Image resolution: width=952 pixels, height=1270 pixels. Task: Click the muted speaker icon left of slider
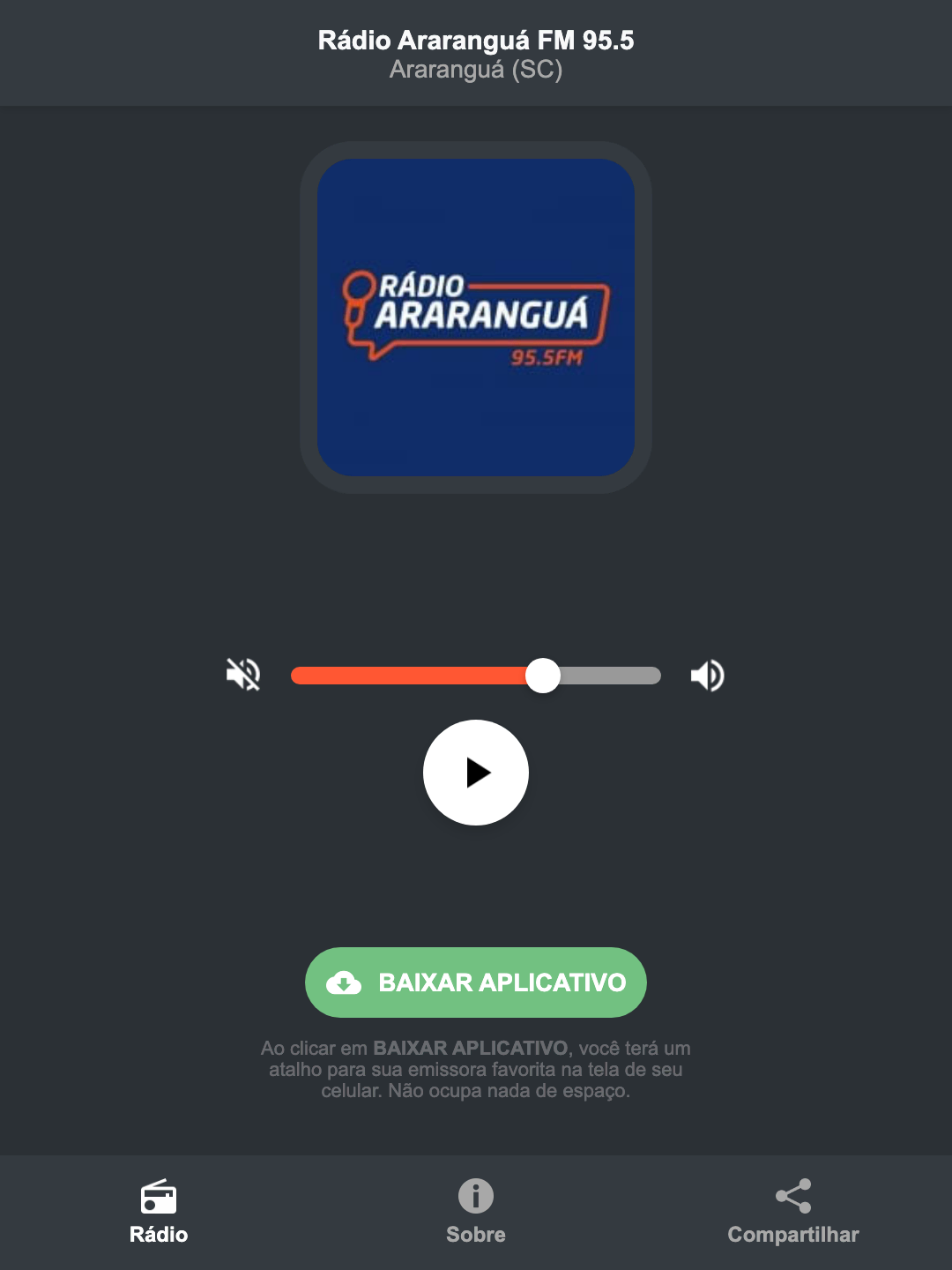(x=242, y=675)
